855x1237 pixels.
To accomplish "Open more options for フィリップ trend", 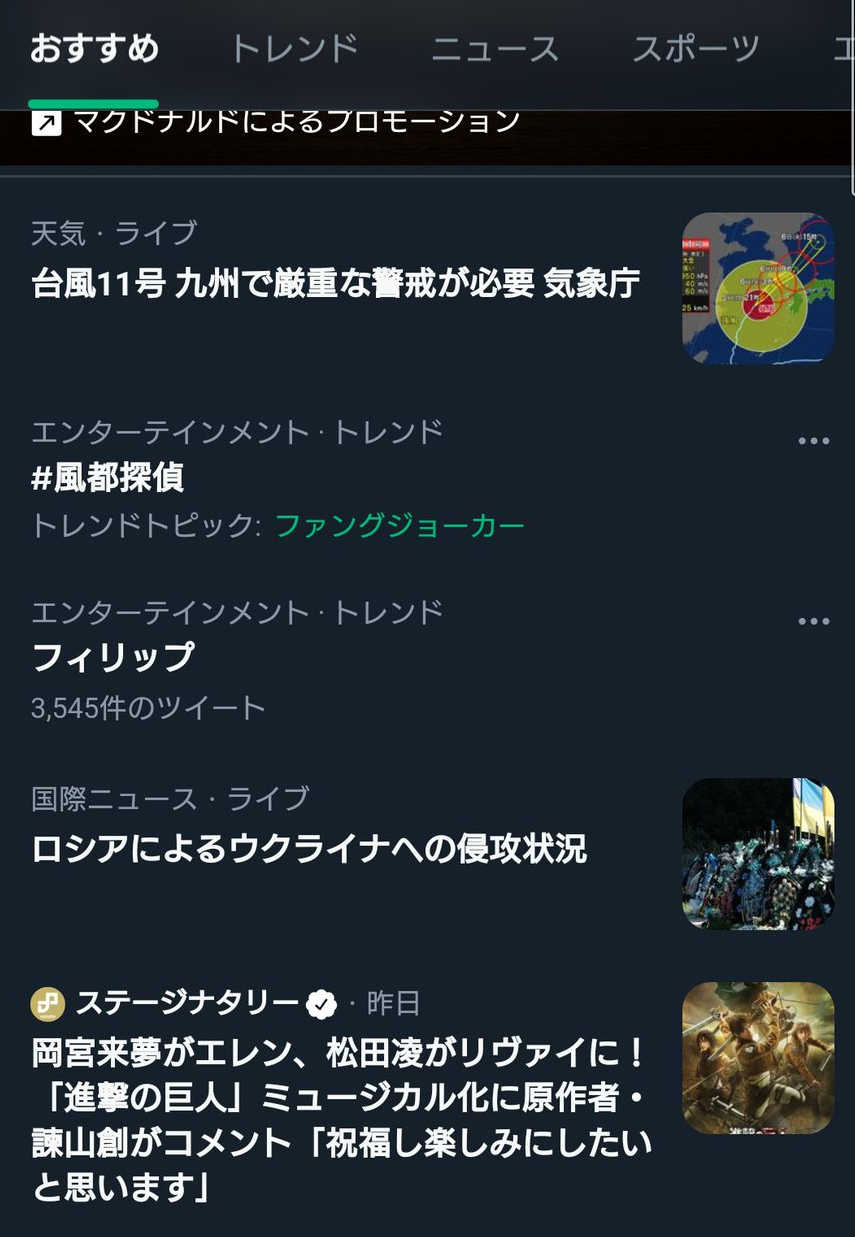I will tap(814, 621).
